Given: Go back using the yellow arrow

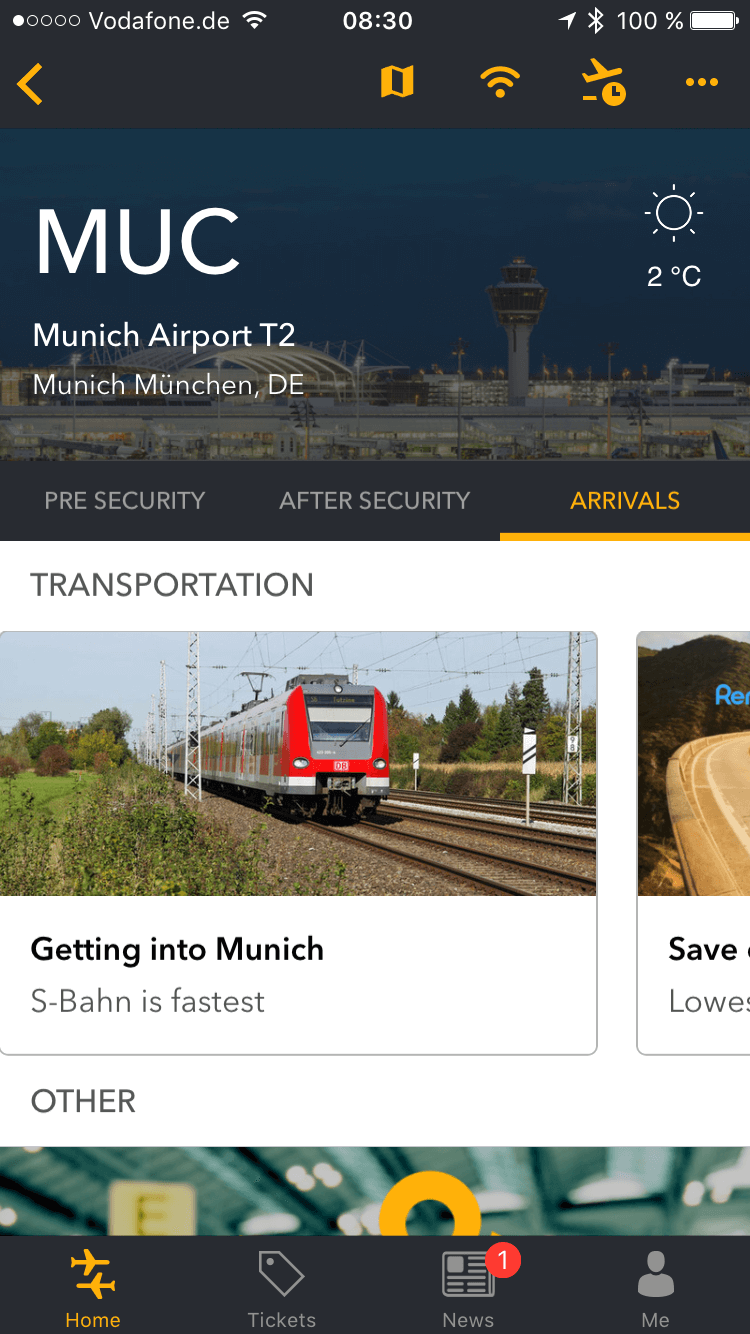Looking at the screenshot, I should 31,84.
